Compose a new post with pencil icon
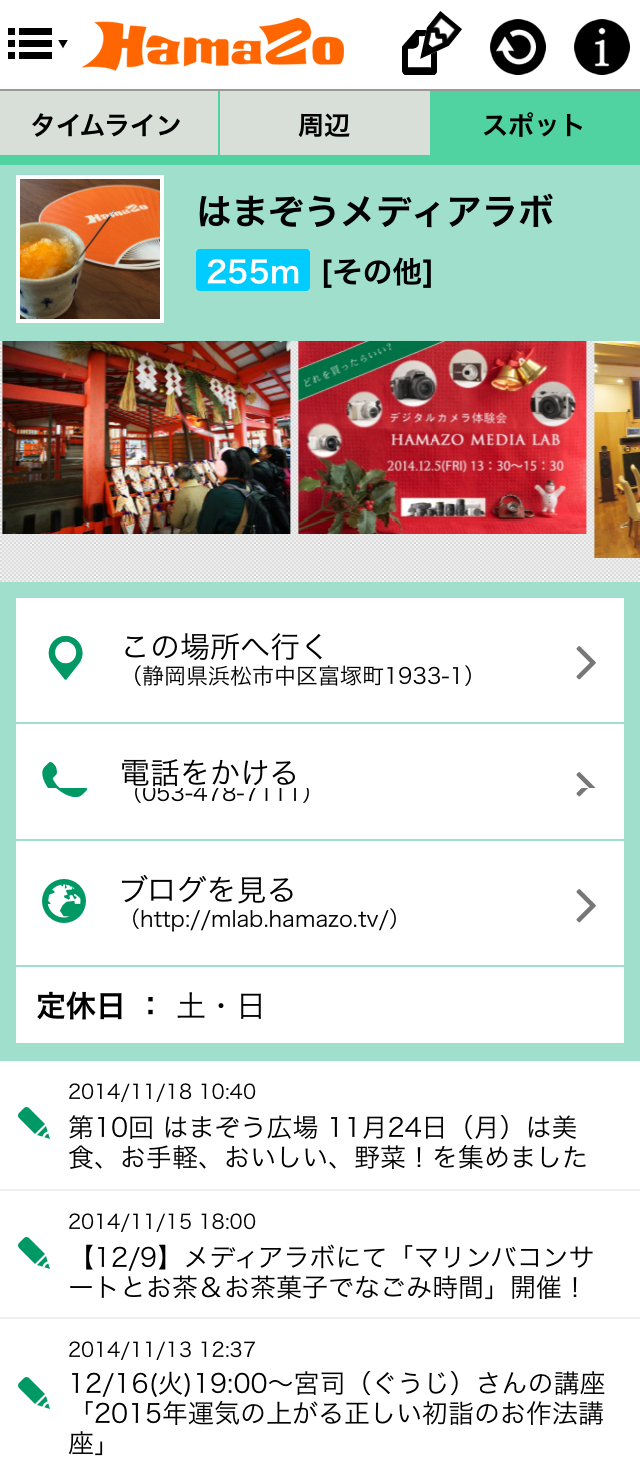This screenshot has height=1473, width=640. point(431,45)
